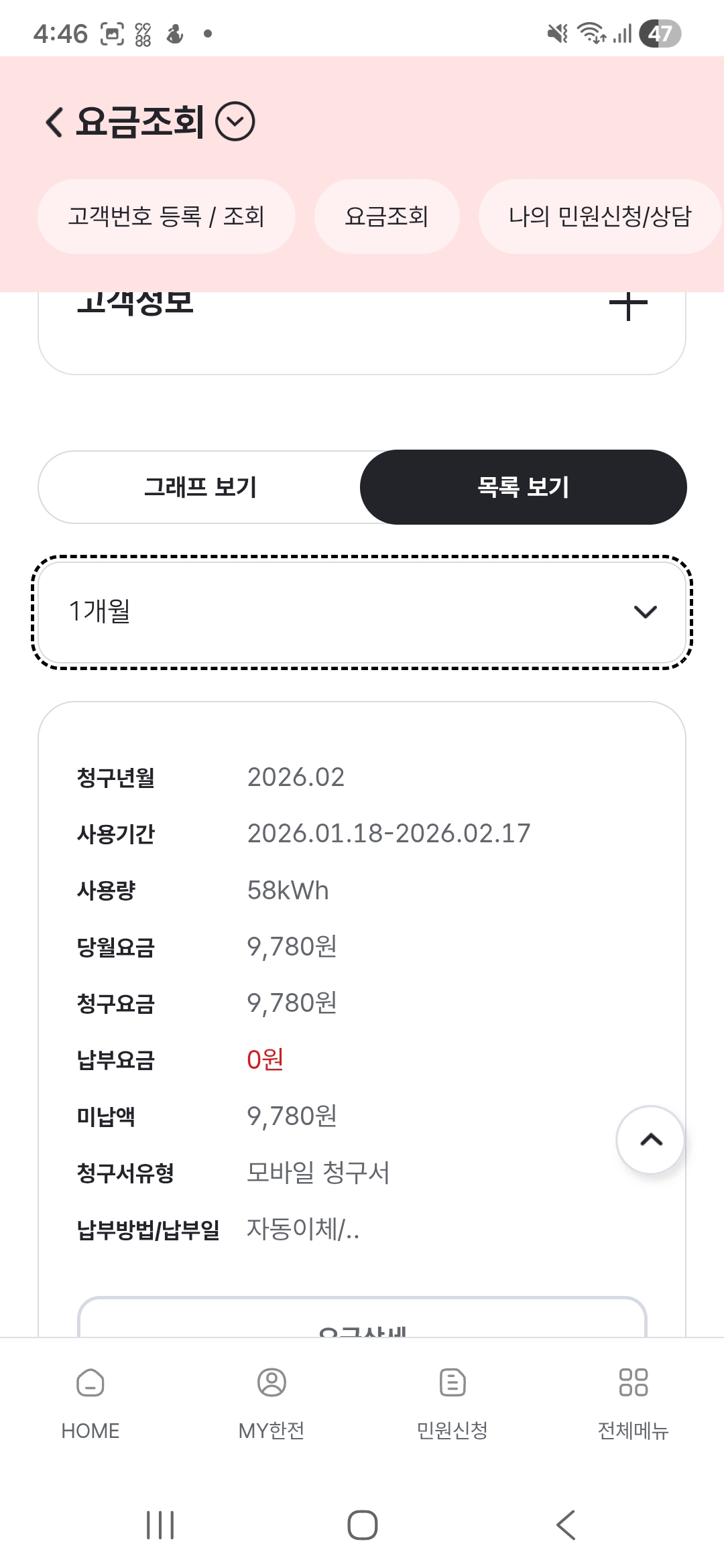This screenshot has height=1568, width=724.
Task: Tap the 요금조회 chip
Action: pyautogui.click(x=387, y=216)
